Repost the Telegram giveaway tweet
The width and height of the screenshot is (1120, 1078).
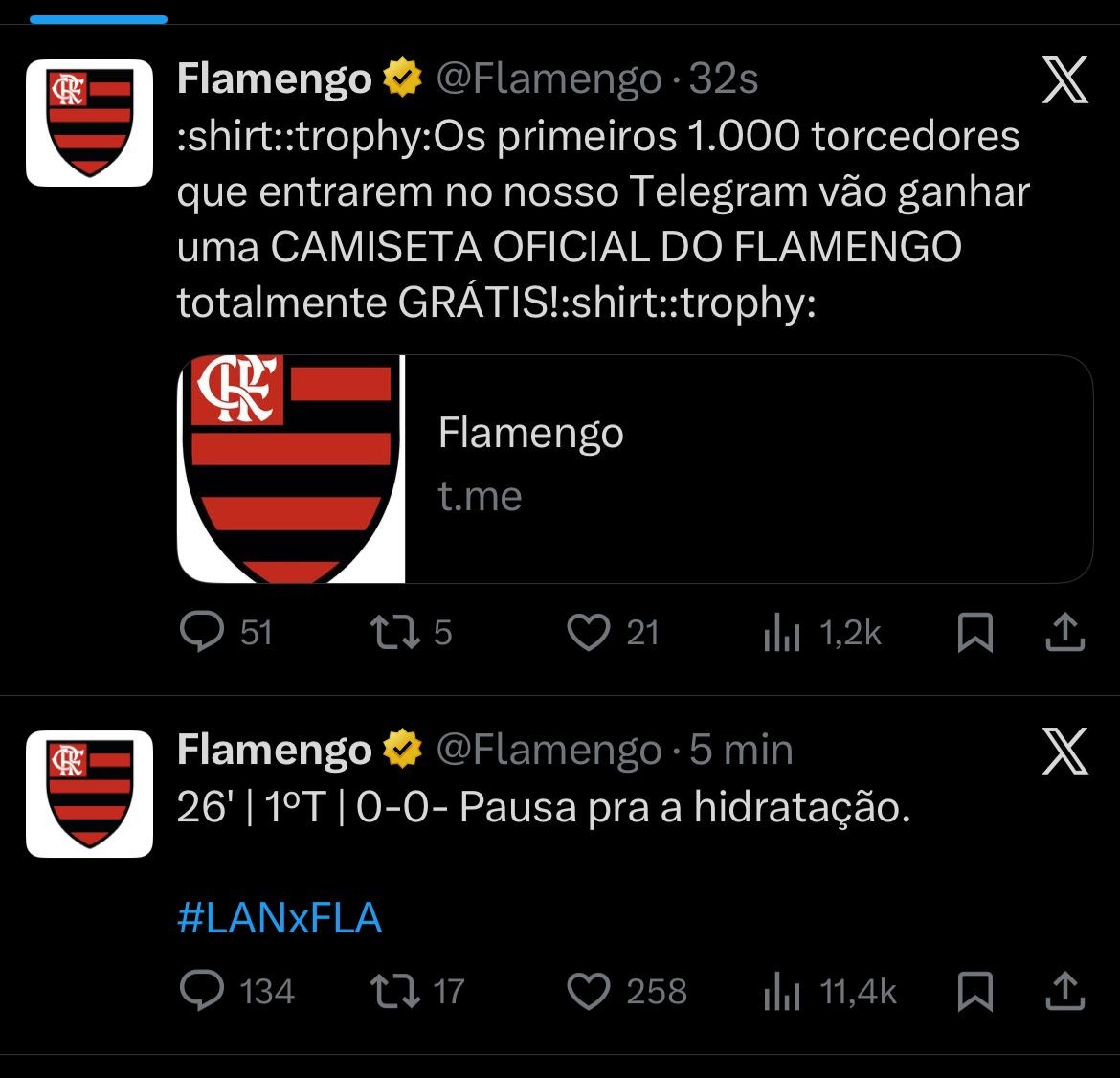coord(394,633)
